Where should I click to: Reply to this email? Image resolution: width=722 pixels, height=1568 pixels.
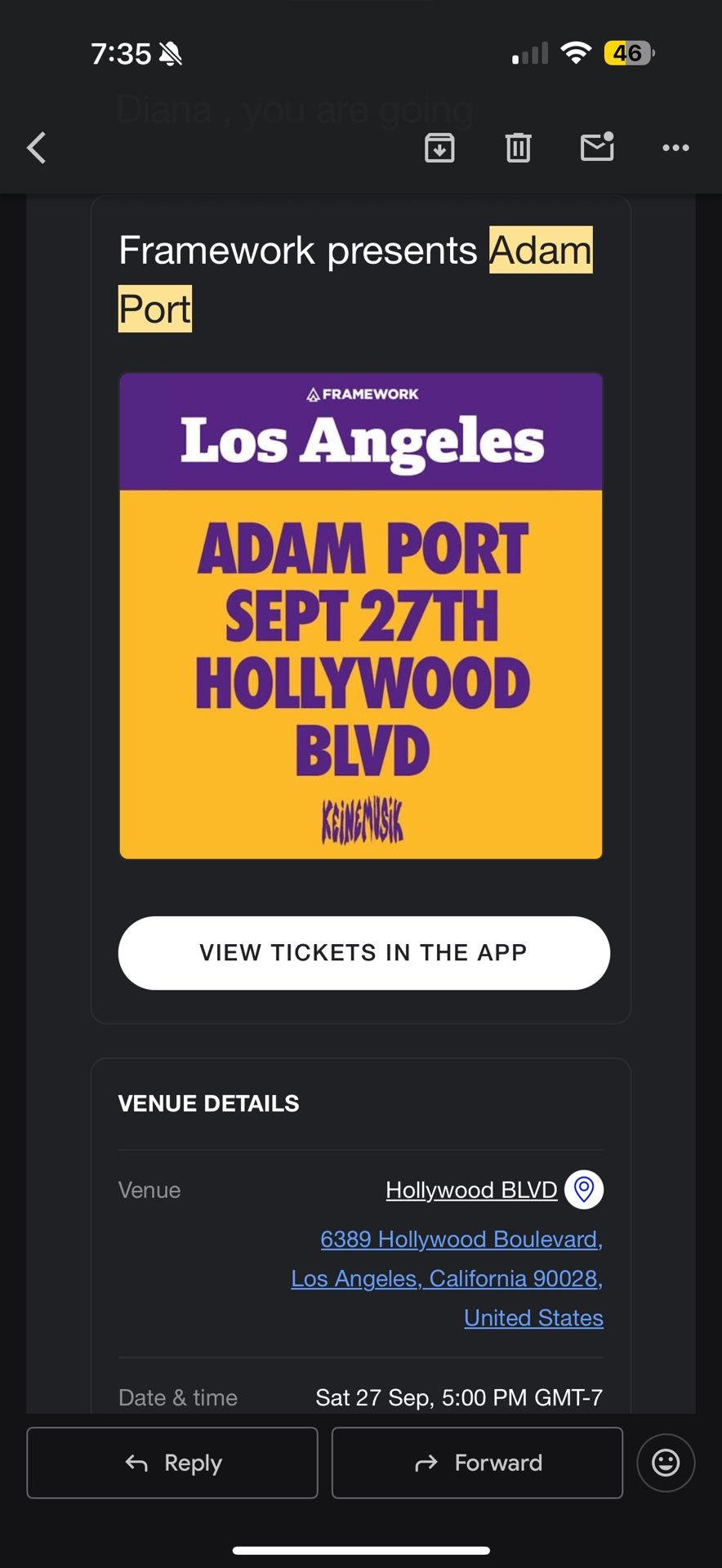[x=172, y=1463]
